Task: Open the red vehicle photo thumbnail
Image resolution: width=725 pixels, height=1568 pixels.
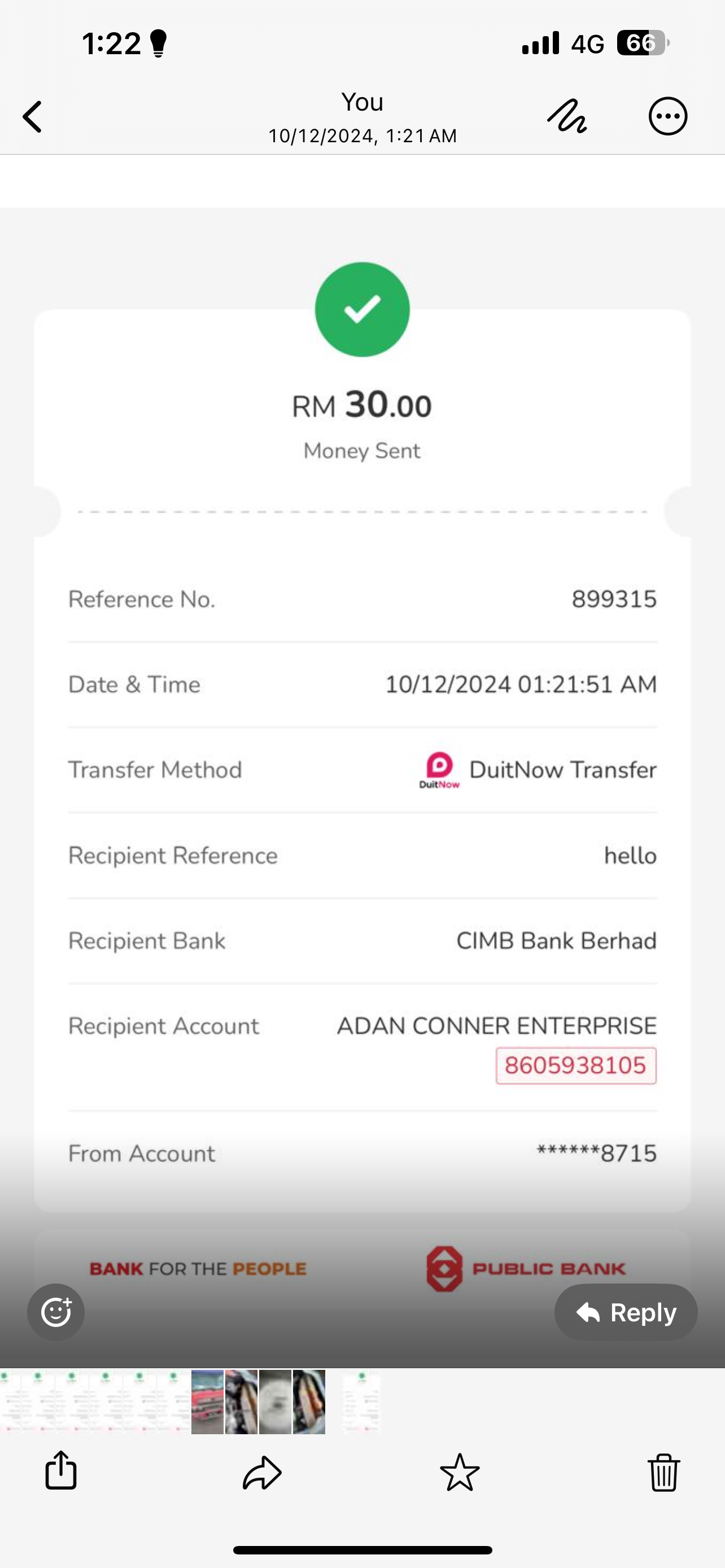Action: 208,1403
